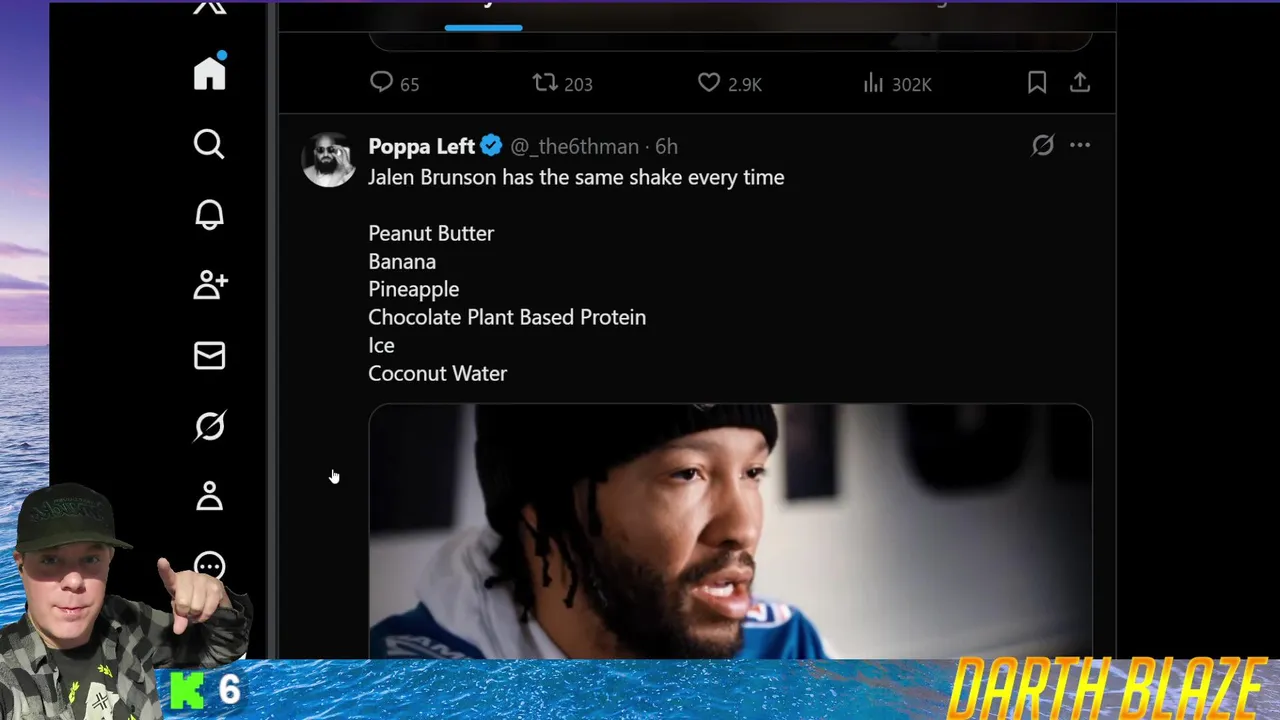1280x720 pixels.
Task: Repost the post with 203 reposts
Action: coord(563,83)
